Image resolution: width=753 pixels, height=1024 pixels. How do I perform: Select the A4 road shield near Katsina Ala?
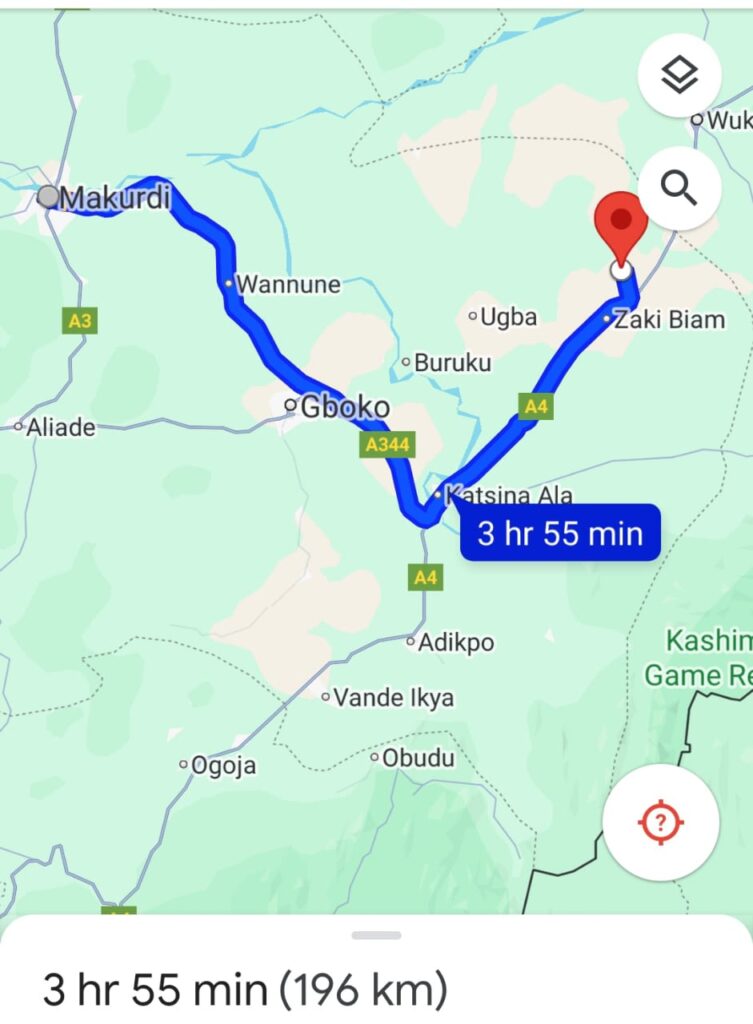click(x=424, y=577)
